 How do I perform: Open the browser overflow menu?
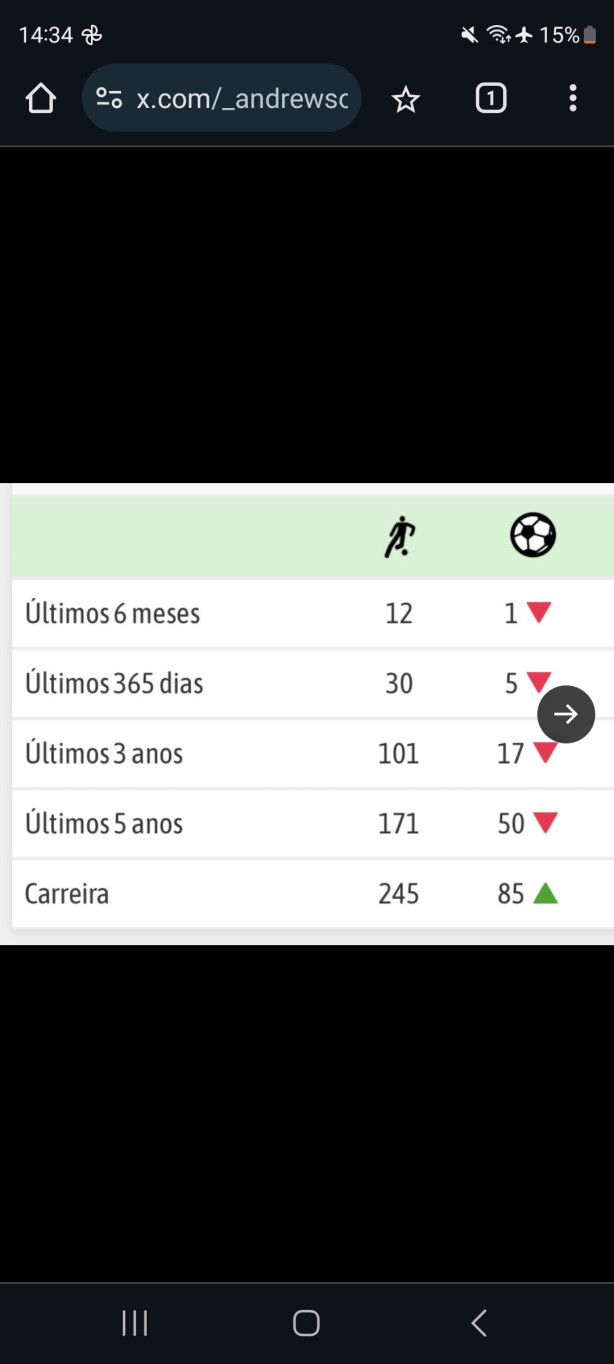572,98
